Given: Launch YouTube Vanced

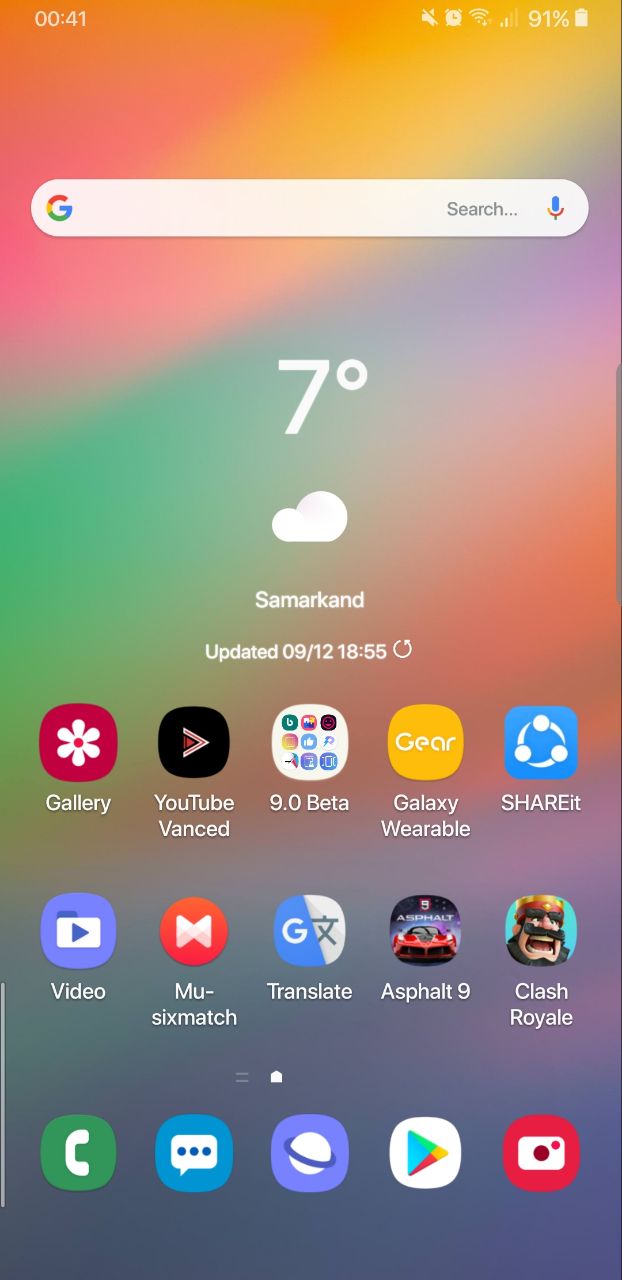Looking at the screenshot, I should (x=194, y=743).
